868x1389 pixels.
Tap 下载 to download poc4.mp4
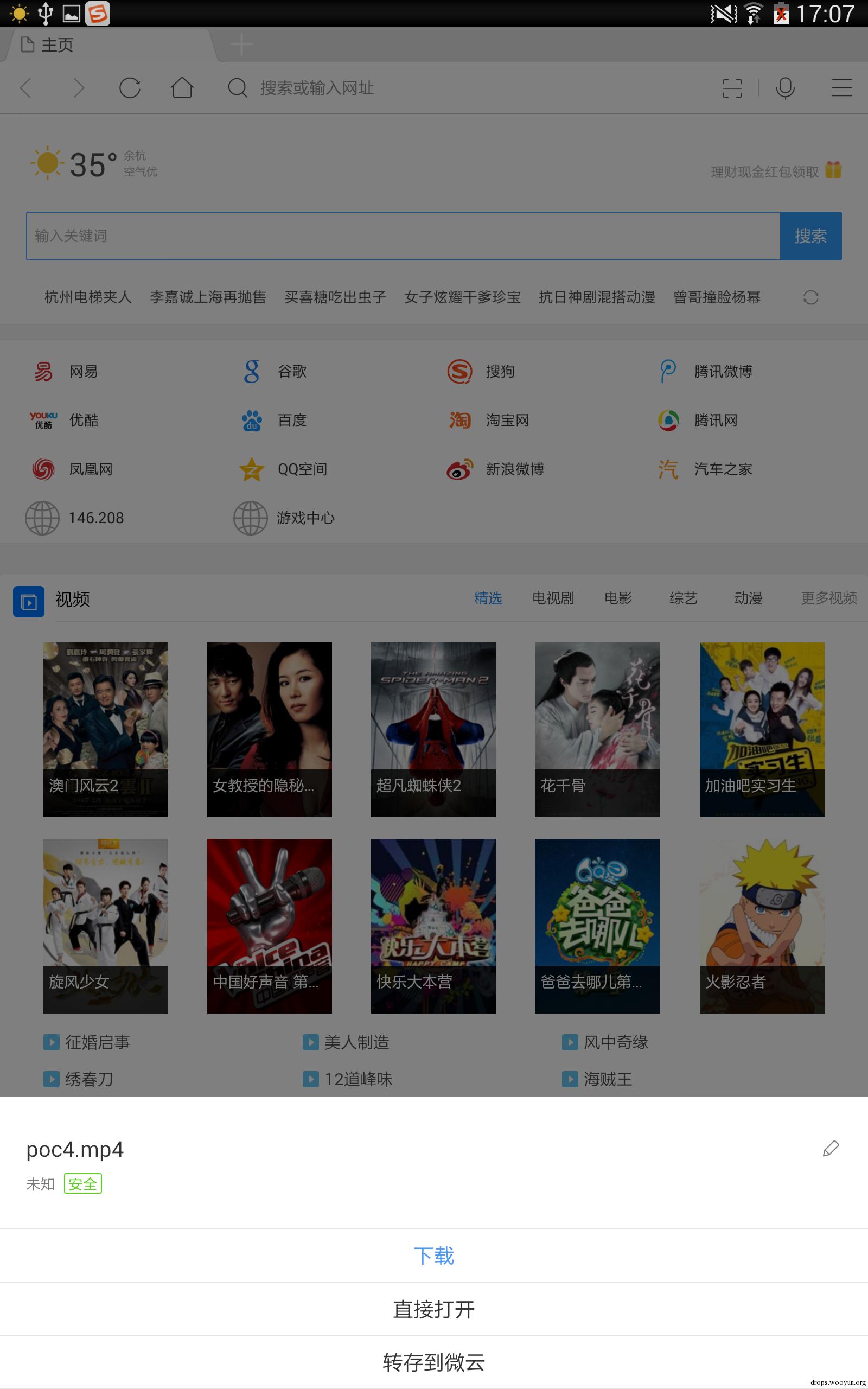[x=433, y=1256]
